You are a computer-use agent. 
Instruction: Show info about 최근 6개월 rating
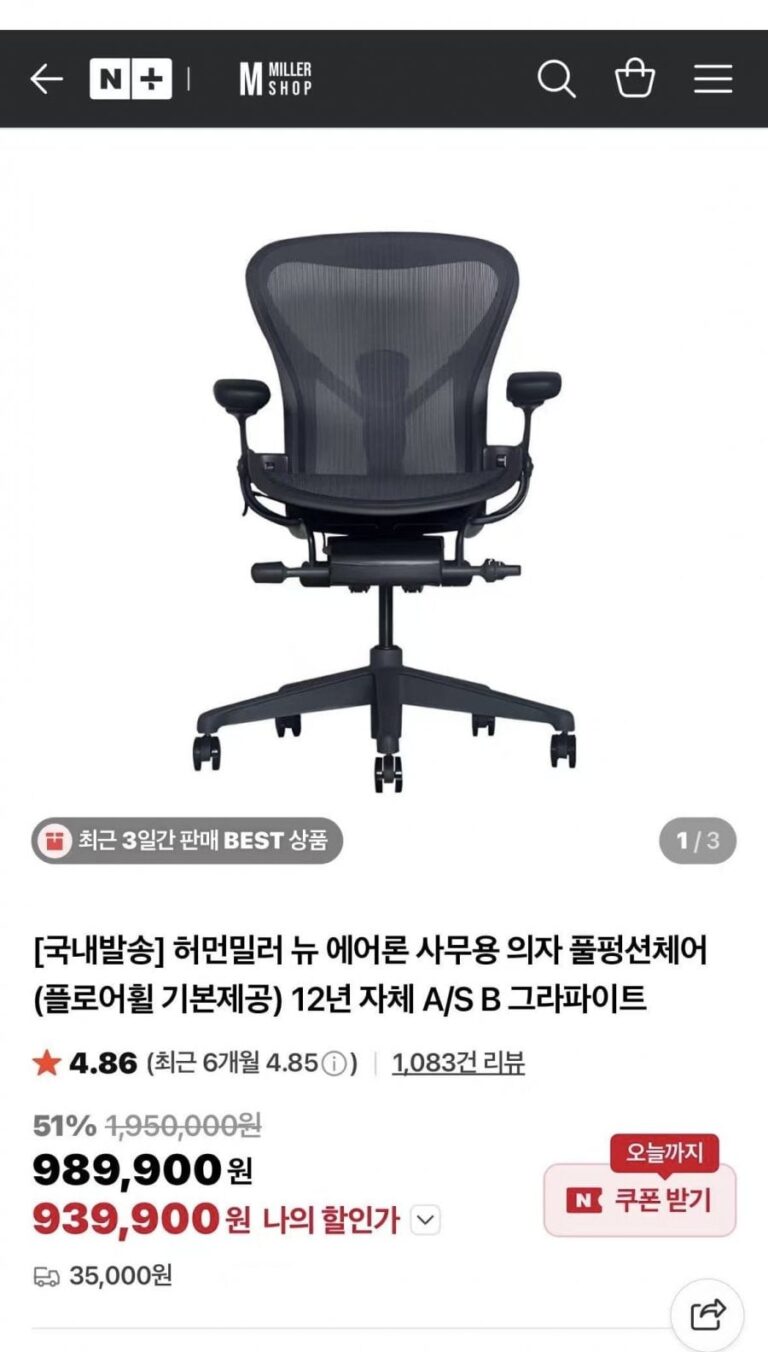tap(337, 1062)
